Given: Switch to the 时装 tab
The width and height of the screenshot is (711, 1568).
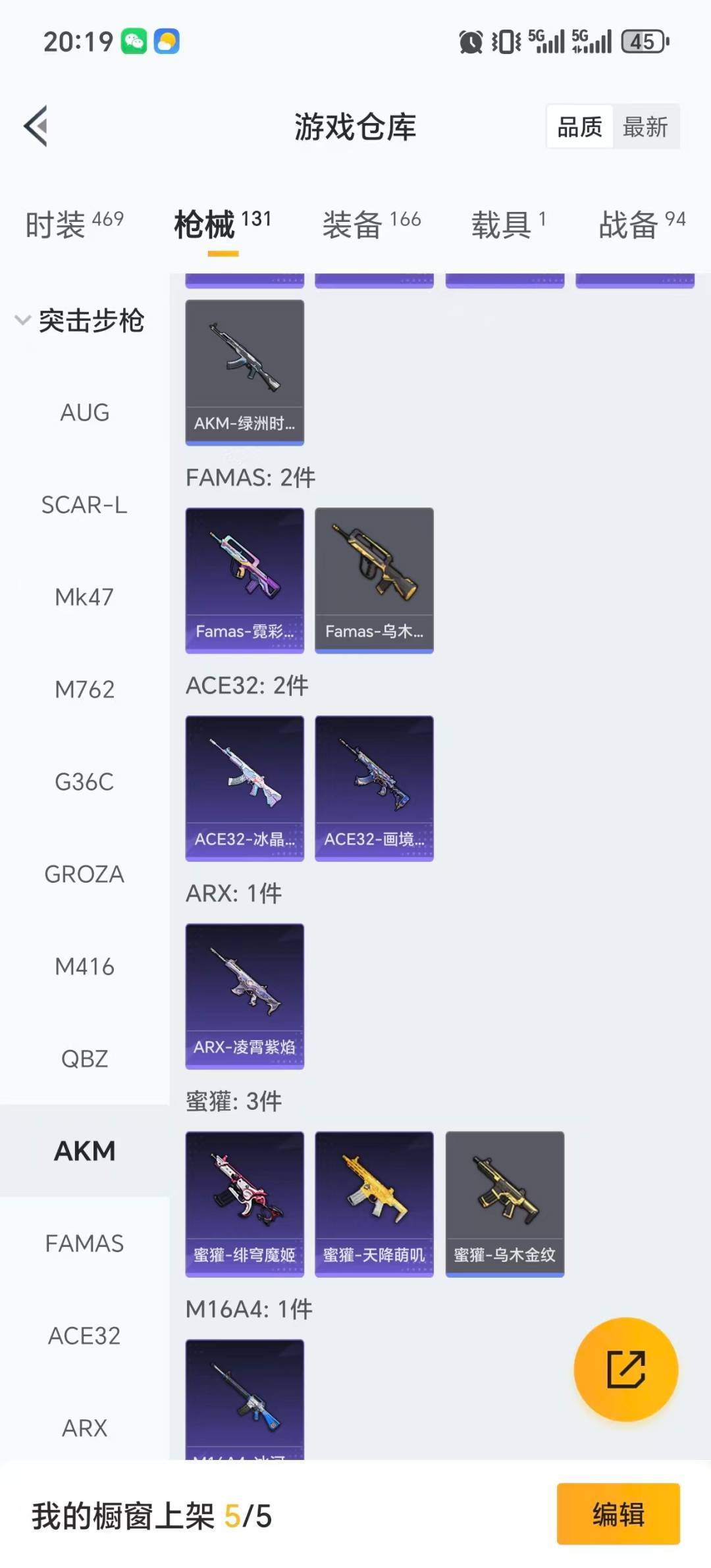Looking at the screenshot, I should (x=74, y=224).
